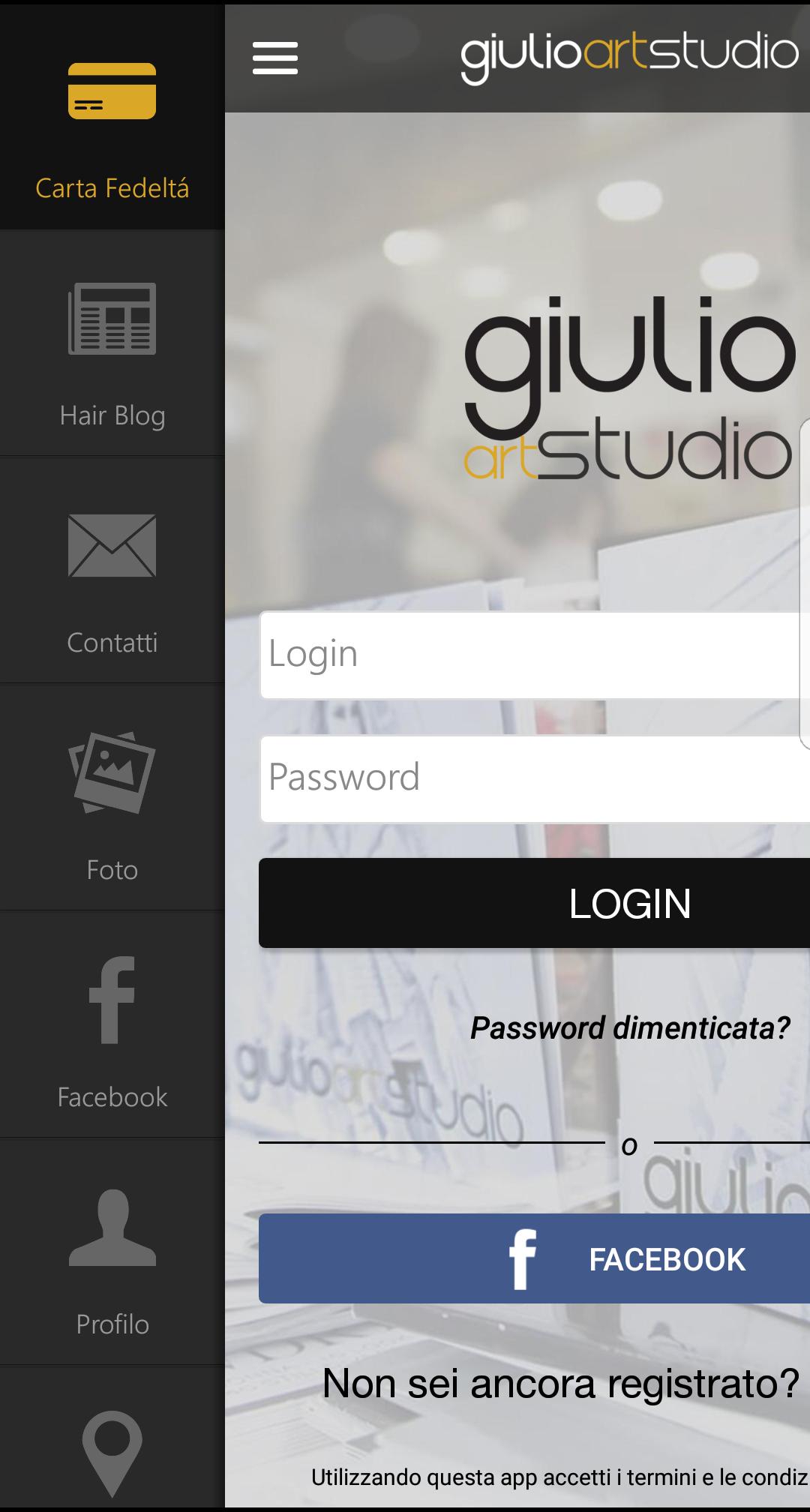810x1512 pixels.
Task: Focus the Login text field
Action: [532, 655]
